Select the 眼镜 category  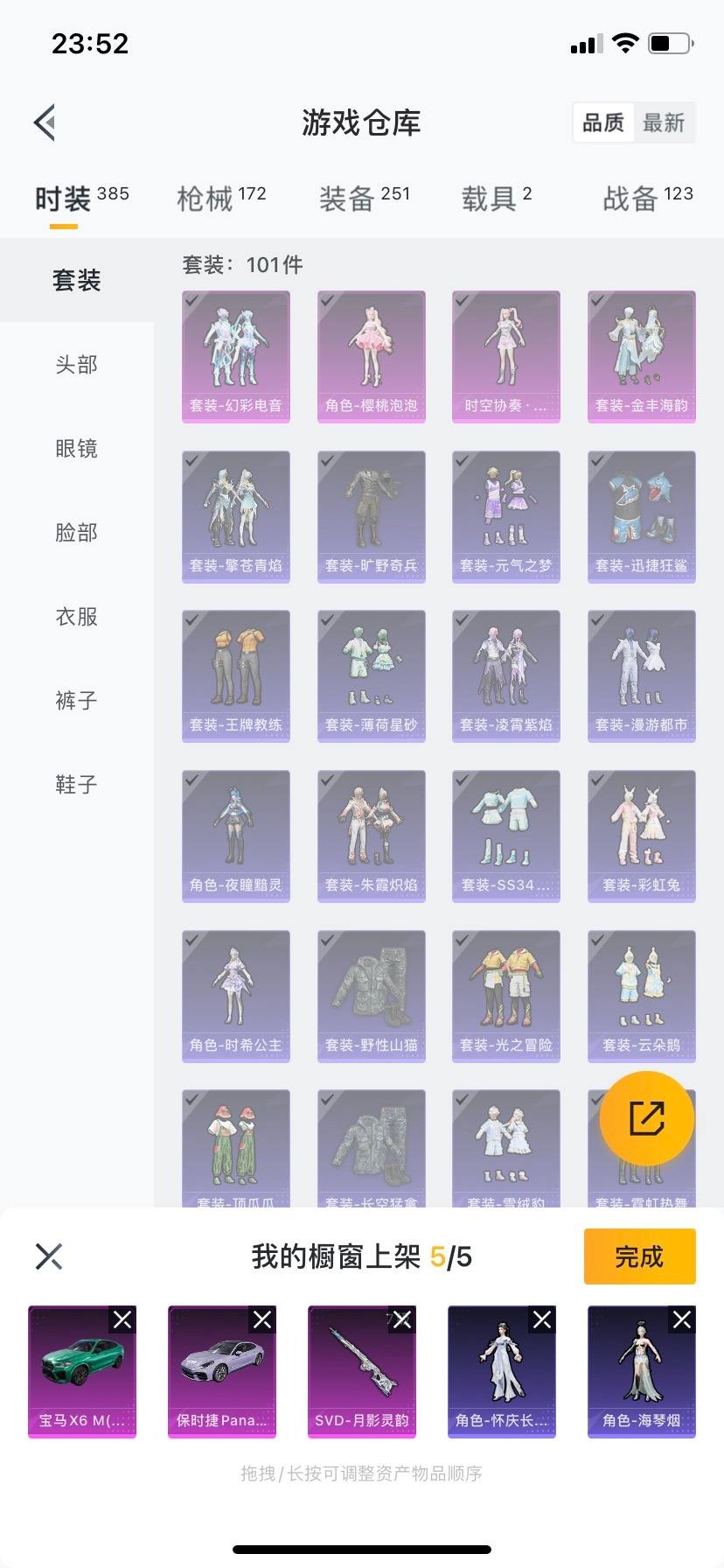click(77, 448)
